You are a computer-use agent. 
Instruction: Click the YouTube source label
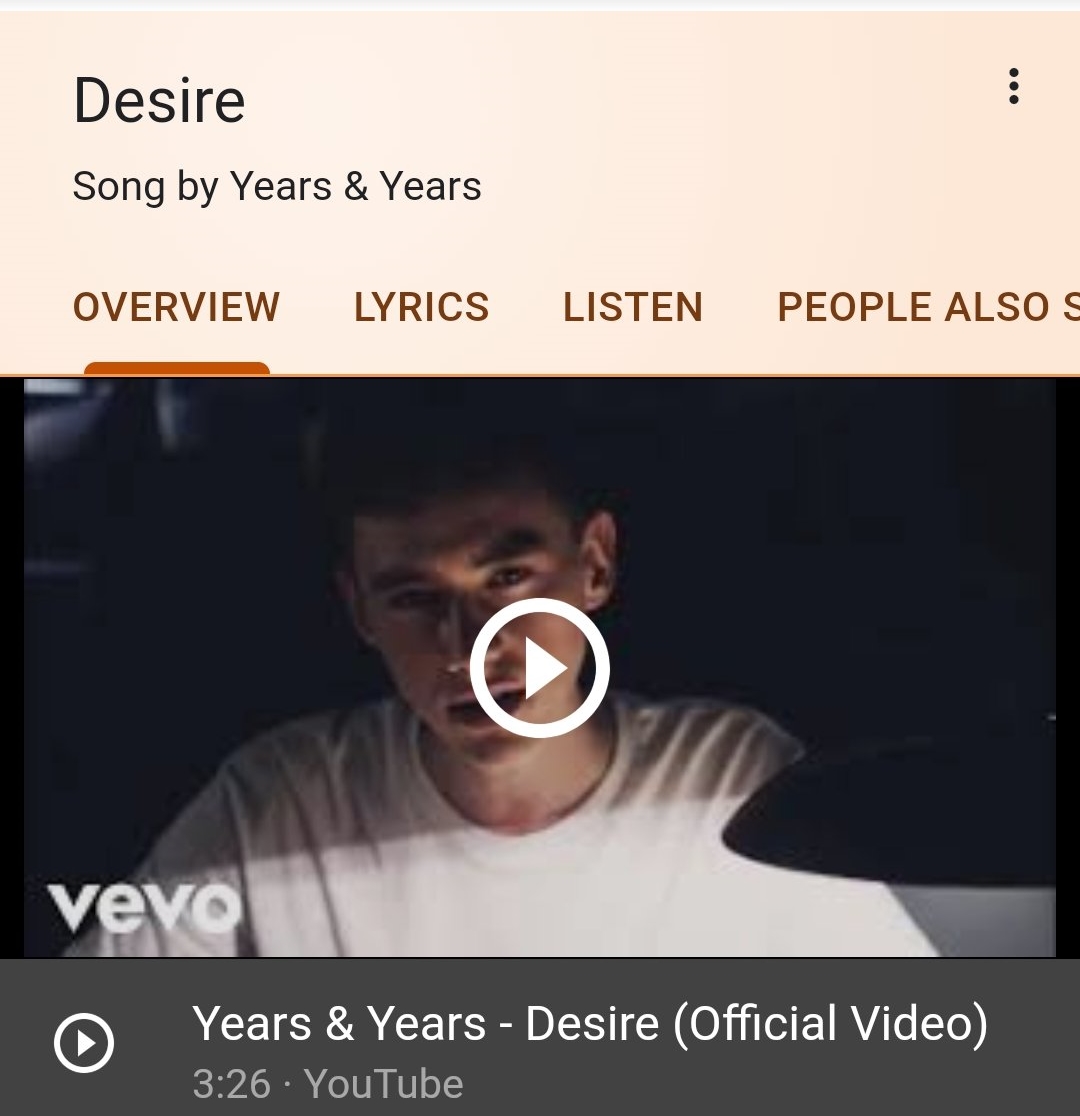[383, 1083]
